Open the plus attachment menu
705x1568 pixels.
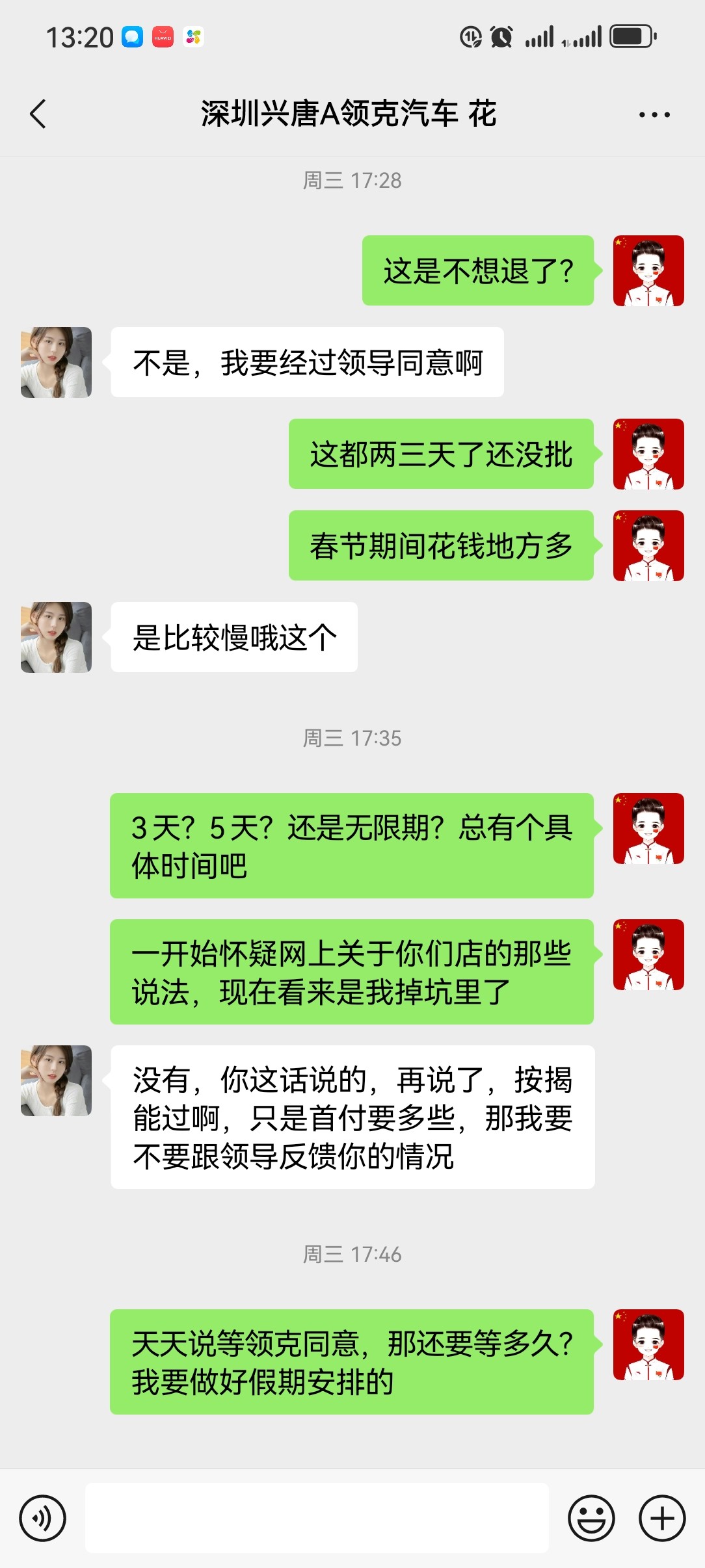pos(662,1518)
